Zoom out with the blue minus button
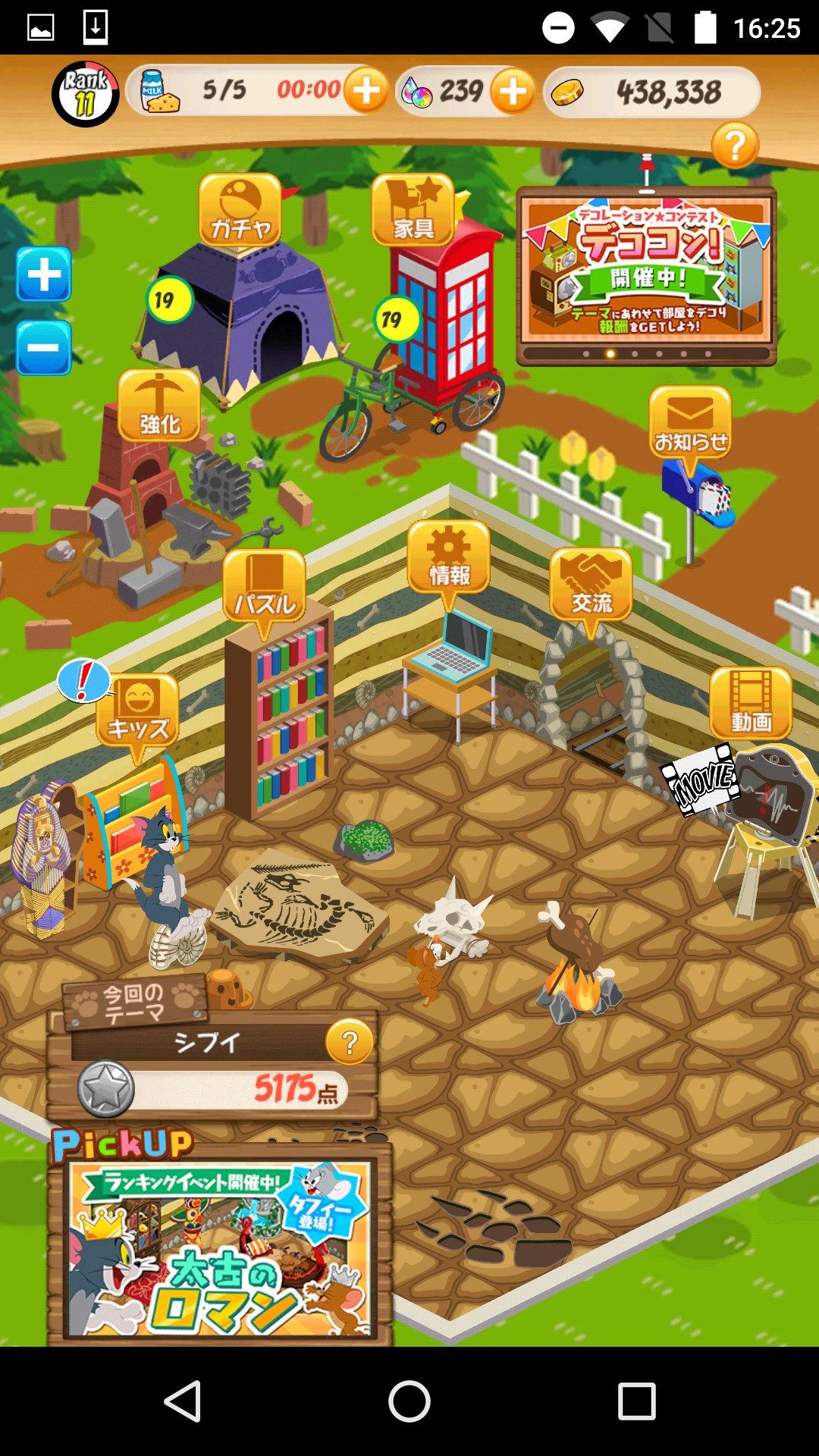The width and height of the screenshot is (819, 1456). click(44, 348)
